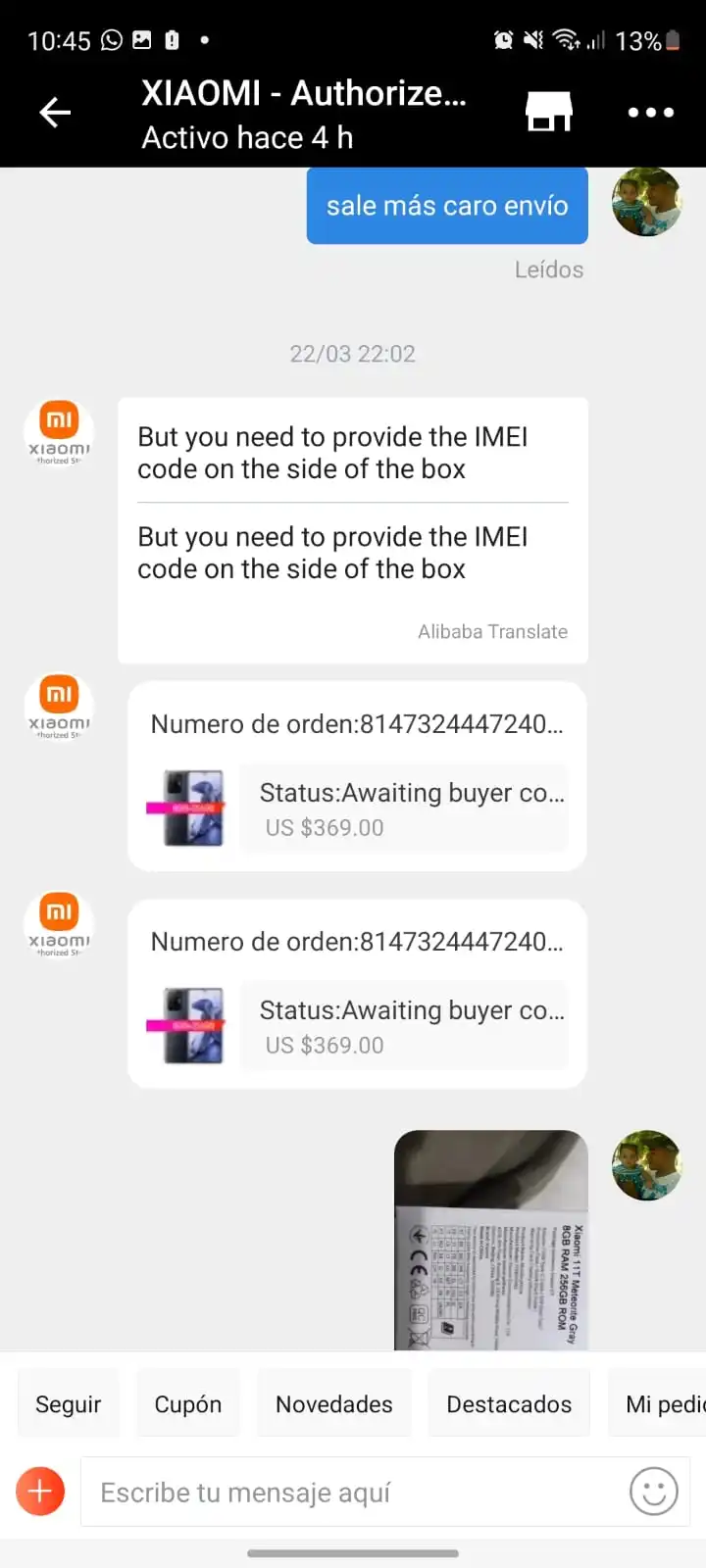Open the seller's store icon

pos(549,113)
